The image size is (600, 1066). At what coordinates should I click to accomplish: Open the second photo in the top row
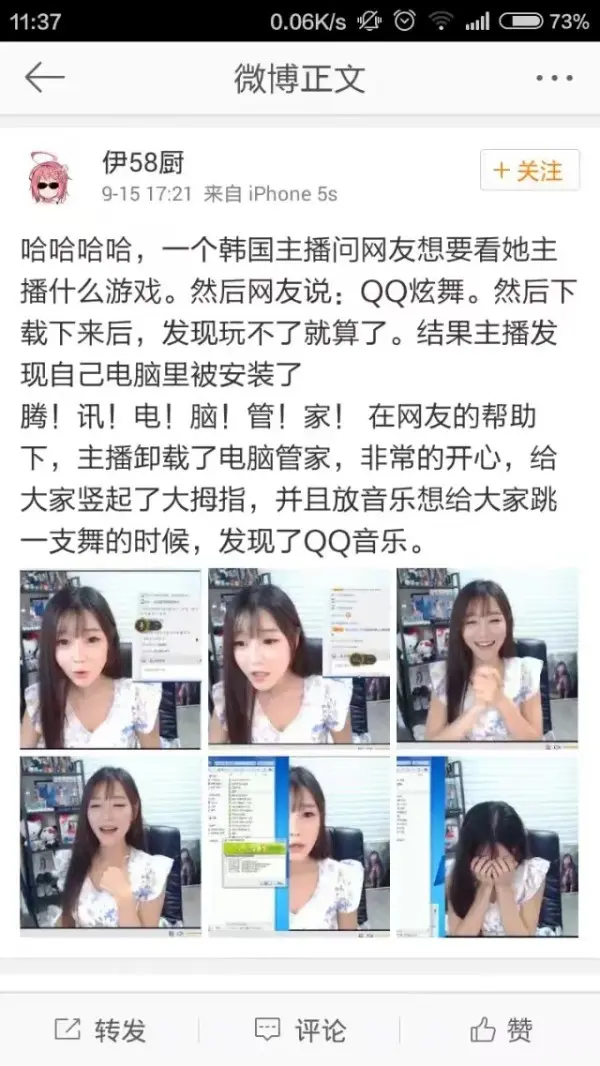pyautogui.click(x=299, y=656)
